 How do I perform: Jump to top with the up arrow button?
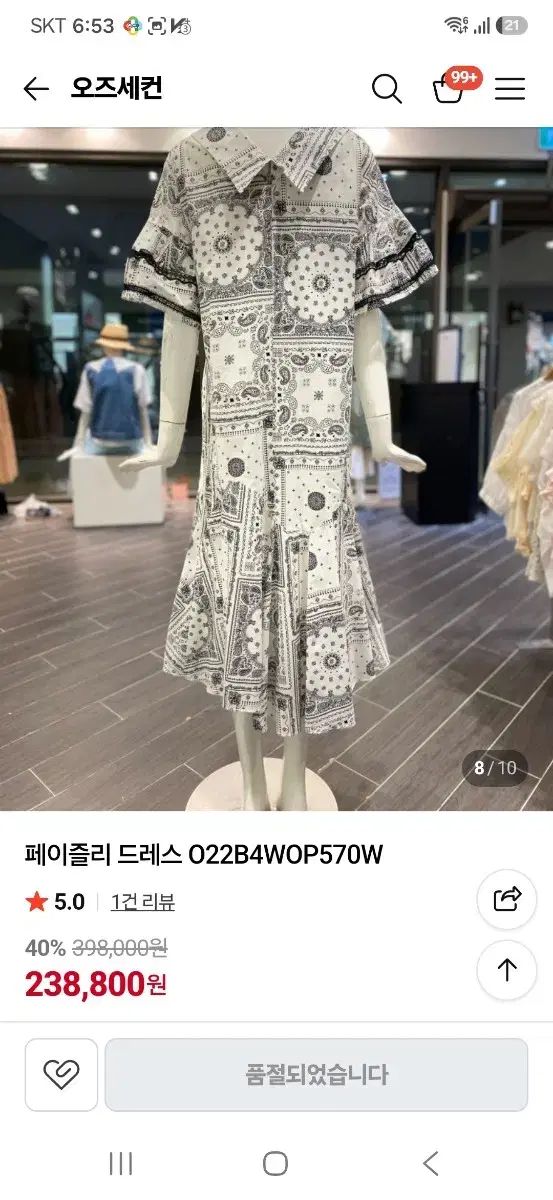click(x=507, y=970)
